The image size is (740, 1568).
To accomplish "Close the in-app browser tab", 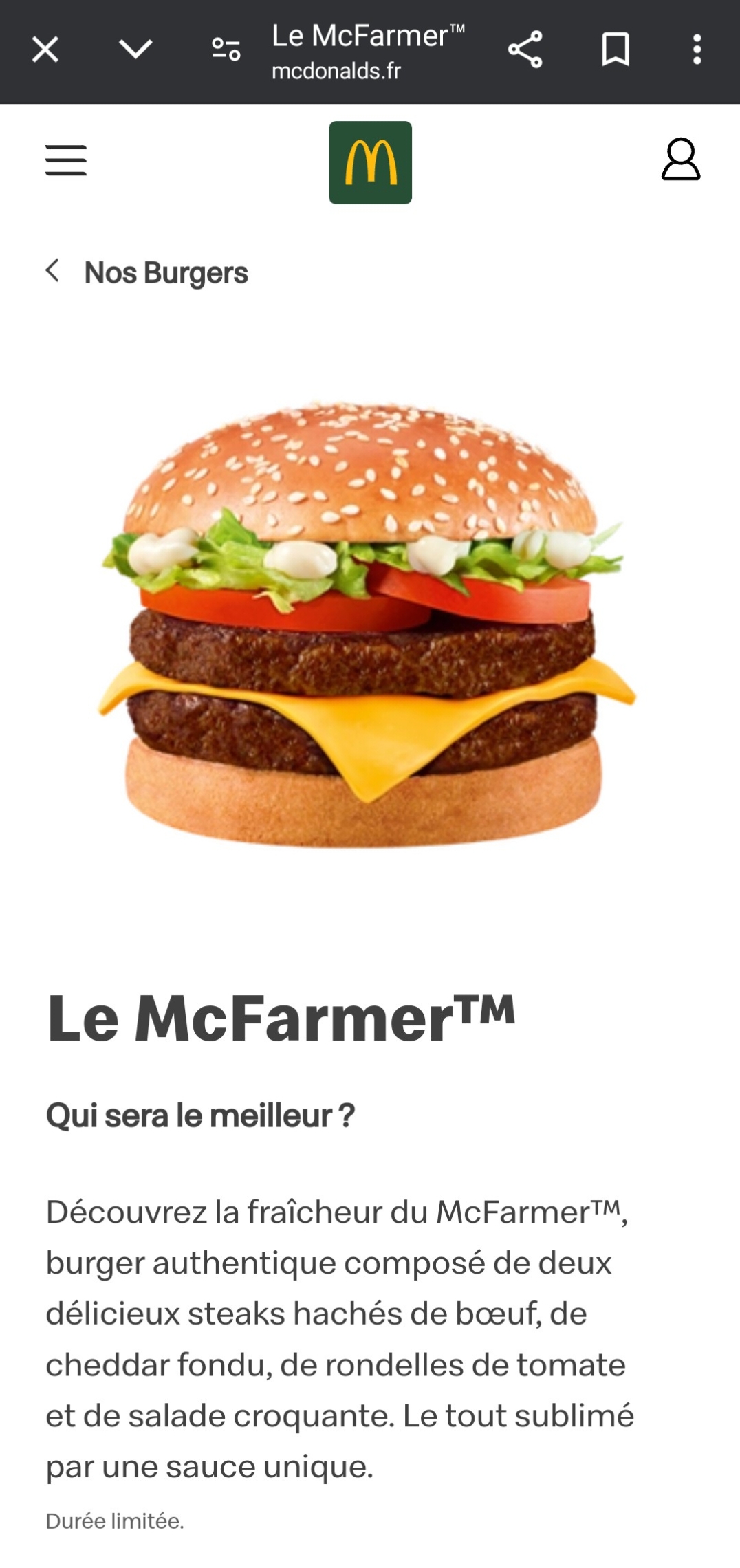I will pyautogui.click(x=45, y=50).
